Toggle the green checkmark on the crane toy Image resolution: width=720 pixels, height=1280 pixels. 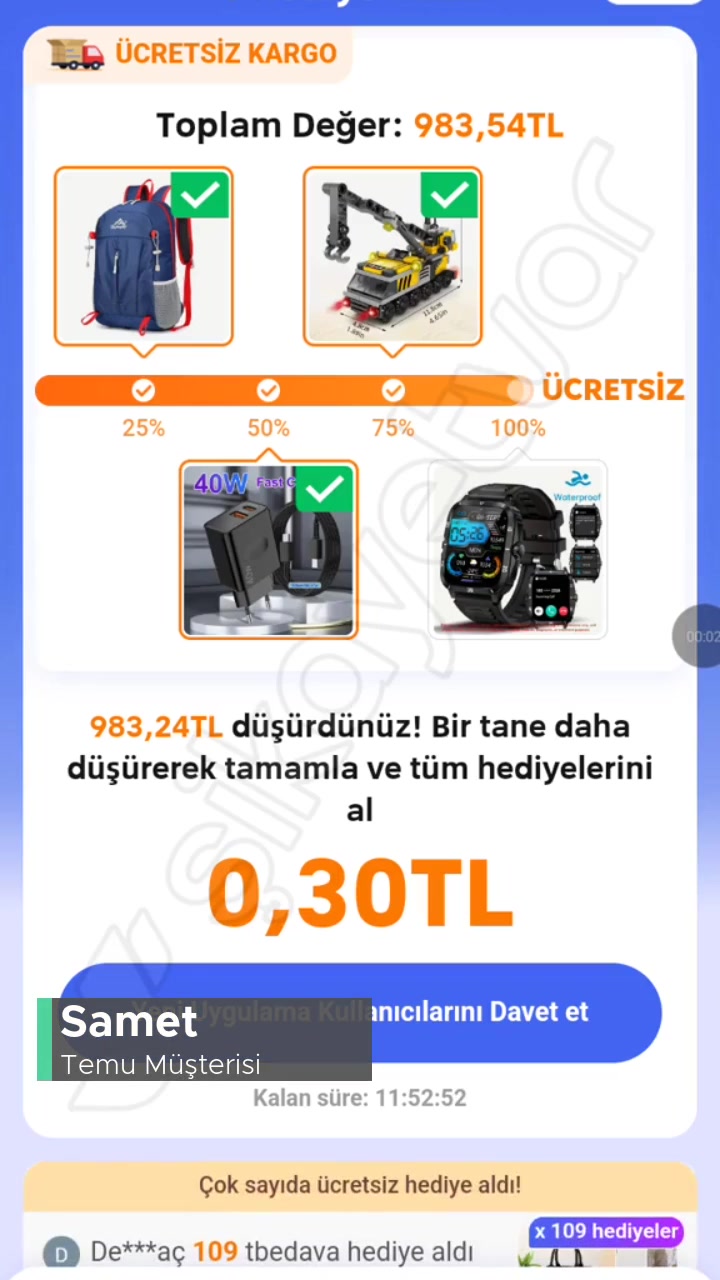click(x=449, y=195)
